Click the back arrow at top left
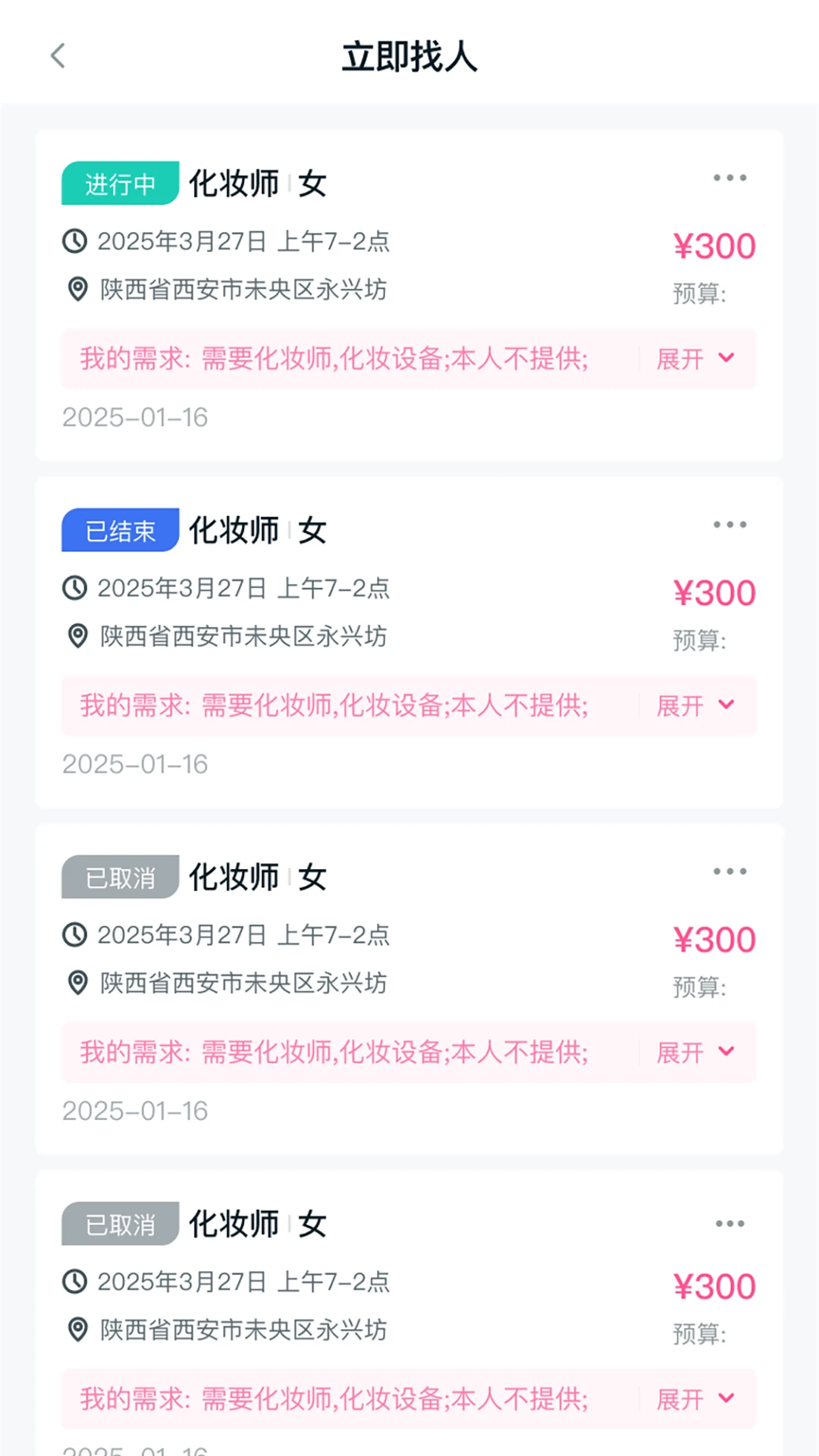 click(59, 56)
